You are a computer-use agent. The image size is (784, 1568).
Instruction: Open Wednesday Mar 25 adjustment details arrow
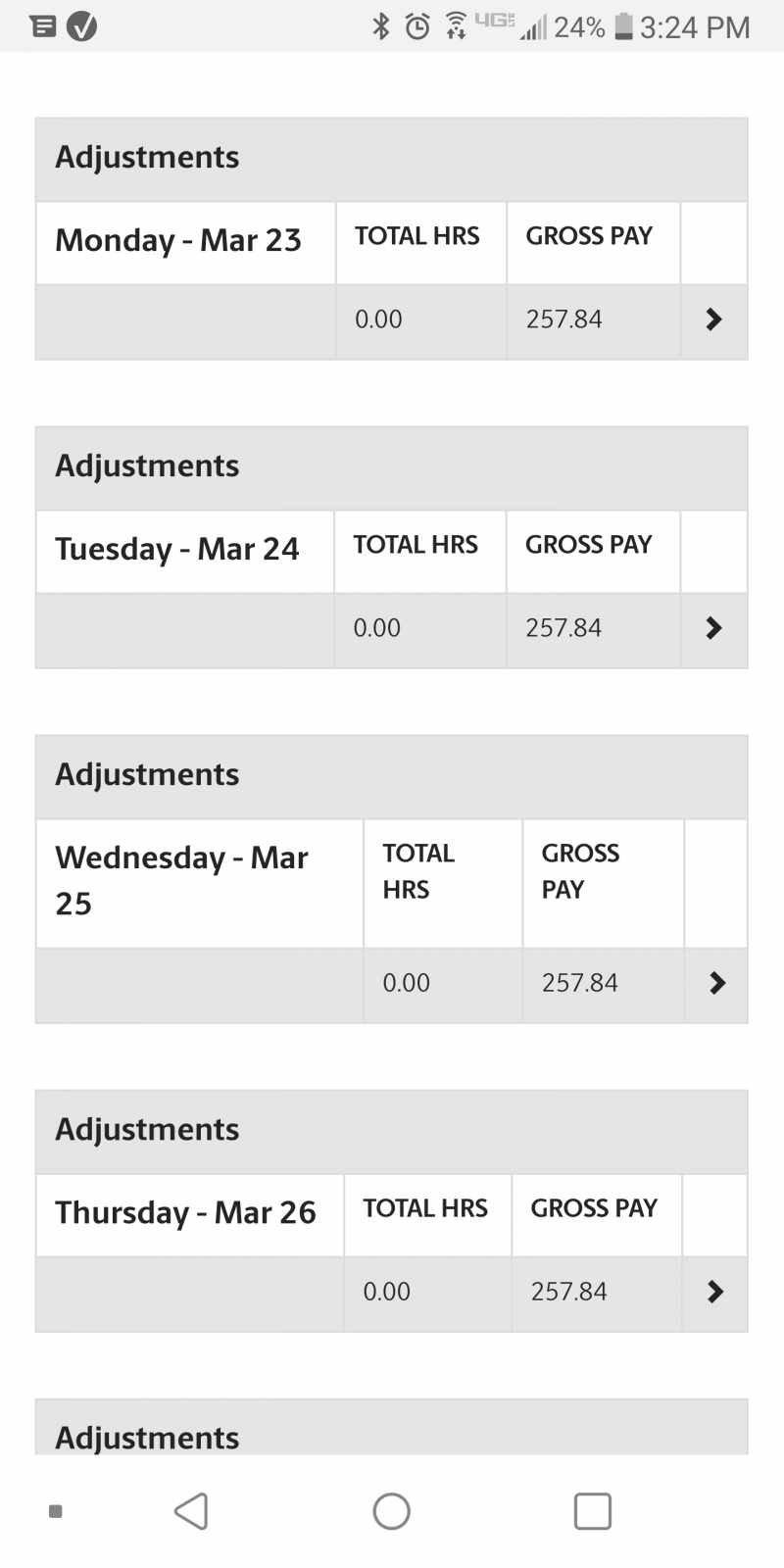(x=716, y=983)
